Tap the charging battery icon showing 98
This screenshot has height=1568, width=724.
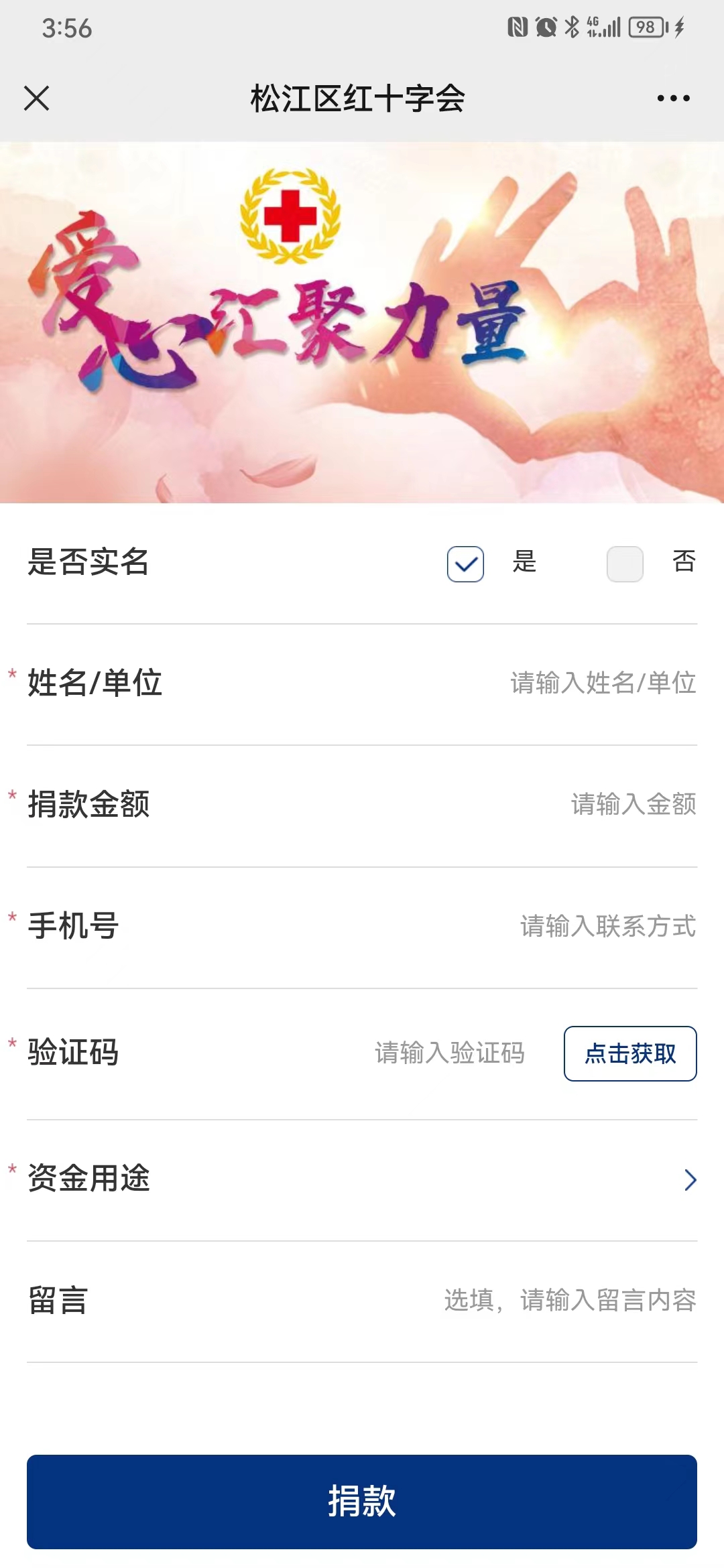(x=647, y=27)
